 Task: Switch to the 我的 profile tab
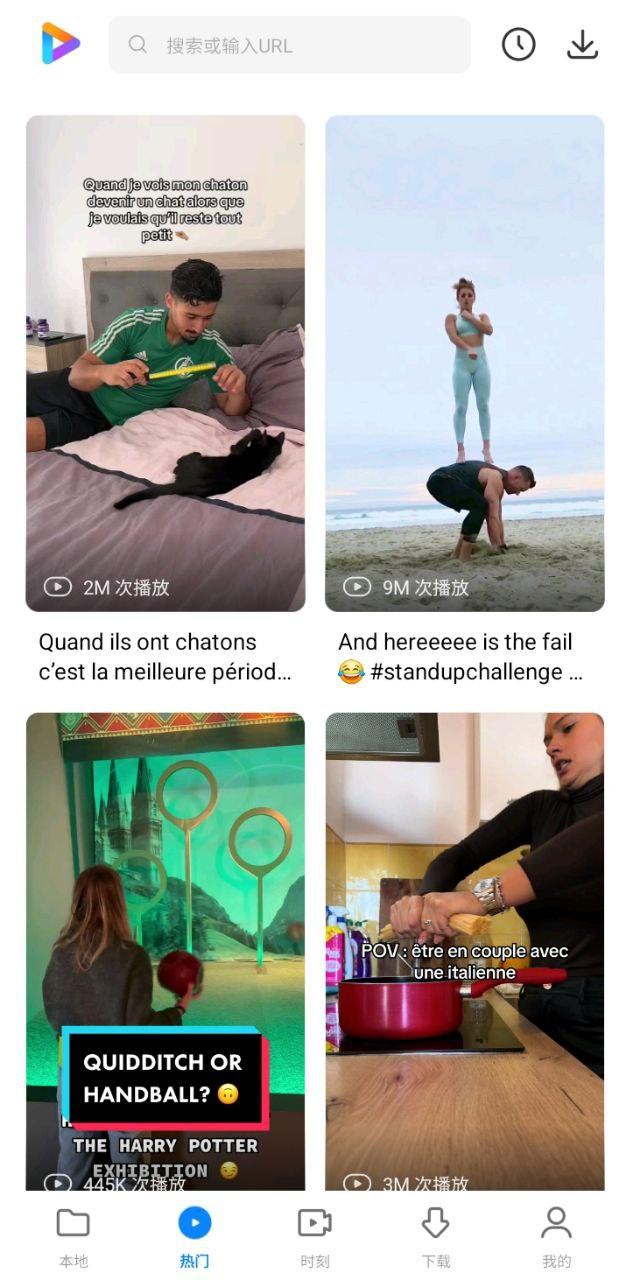(556, 1236)
